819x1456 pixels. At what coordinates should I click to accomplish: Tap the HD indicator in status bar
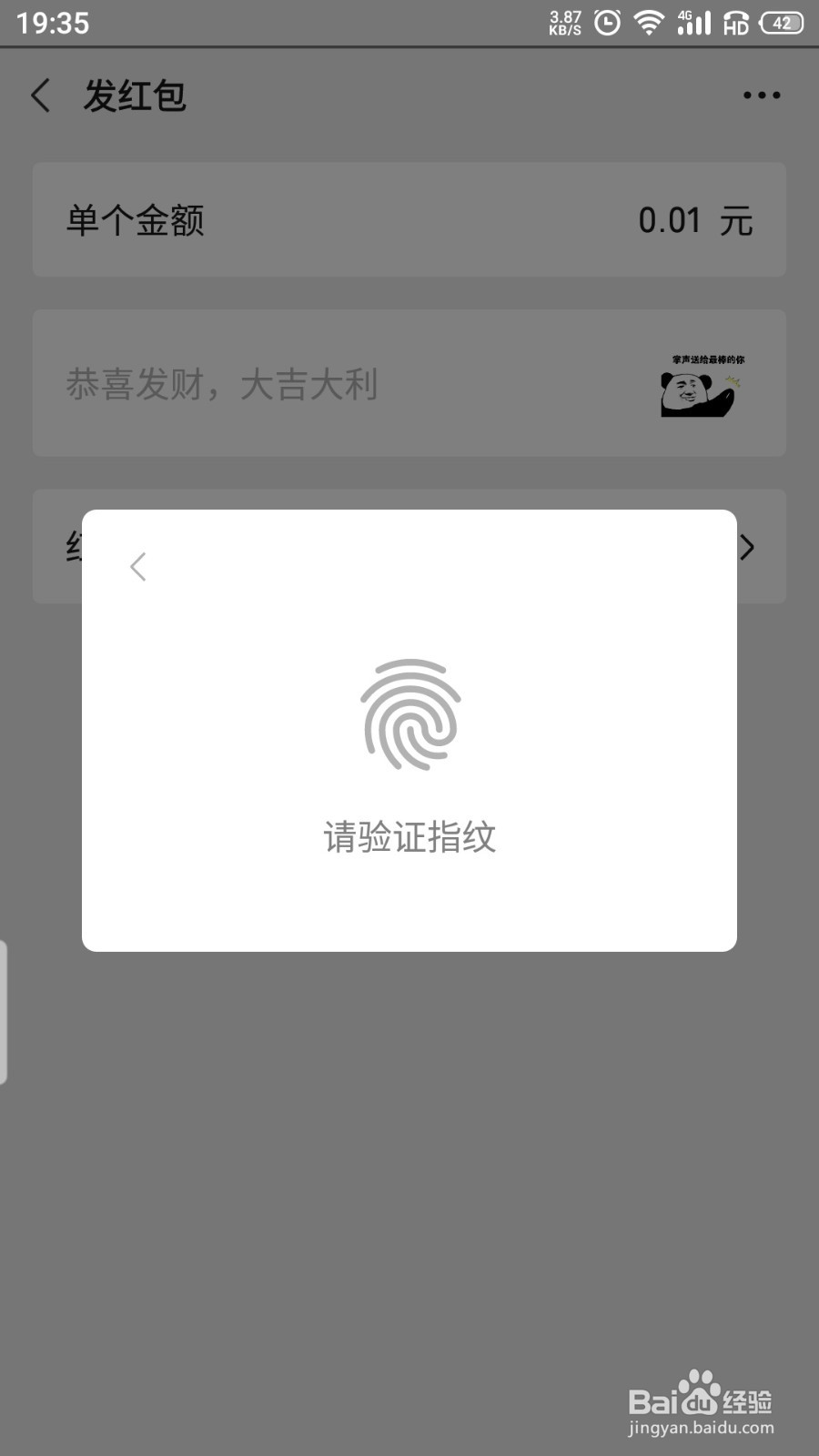point(733,24)
